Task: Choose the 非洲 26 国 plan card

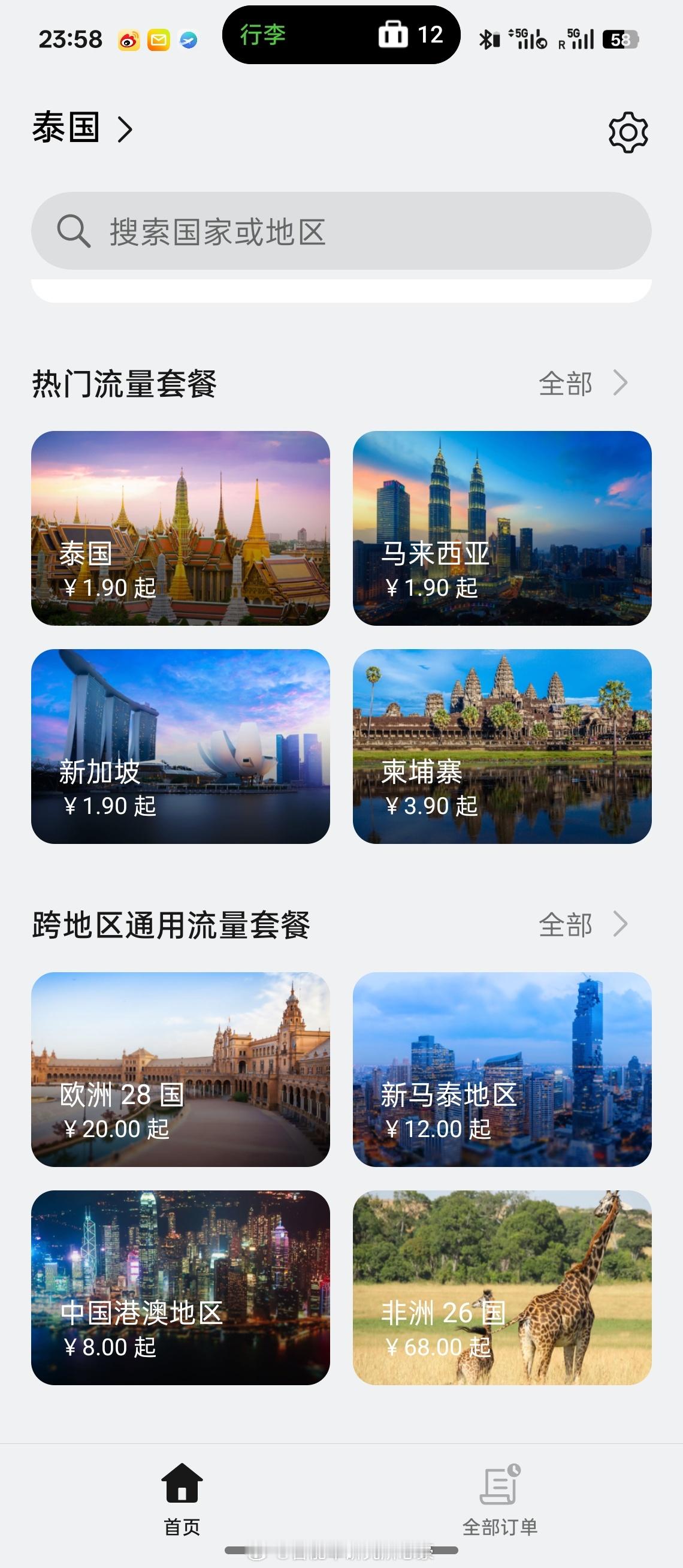Action: coord(501,1287)
